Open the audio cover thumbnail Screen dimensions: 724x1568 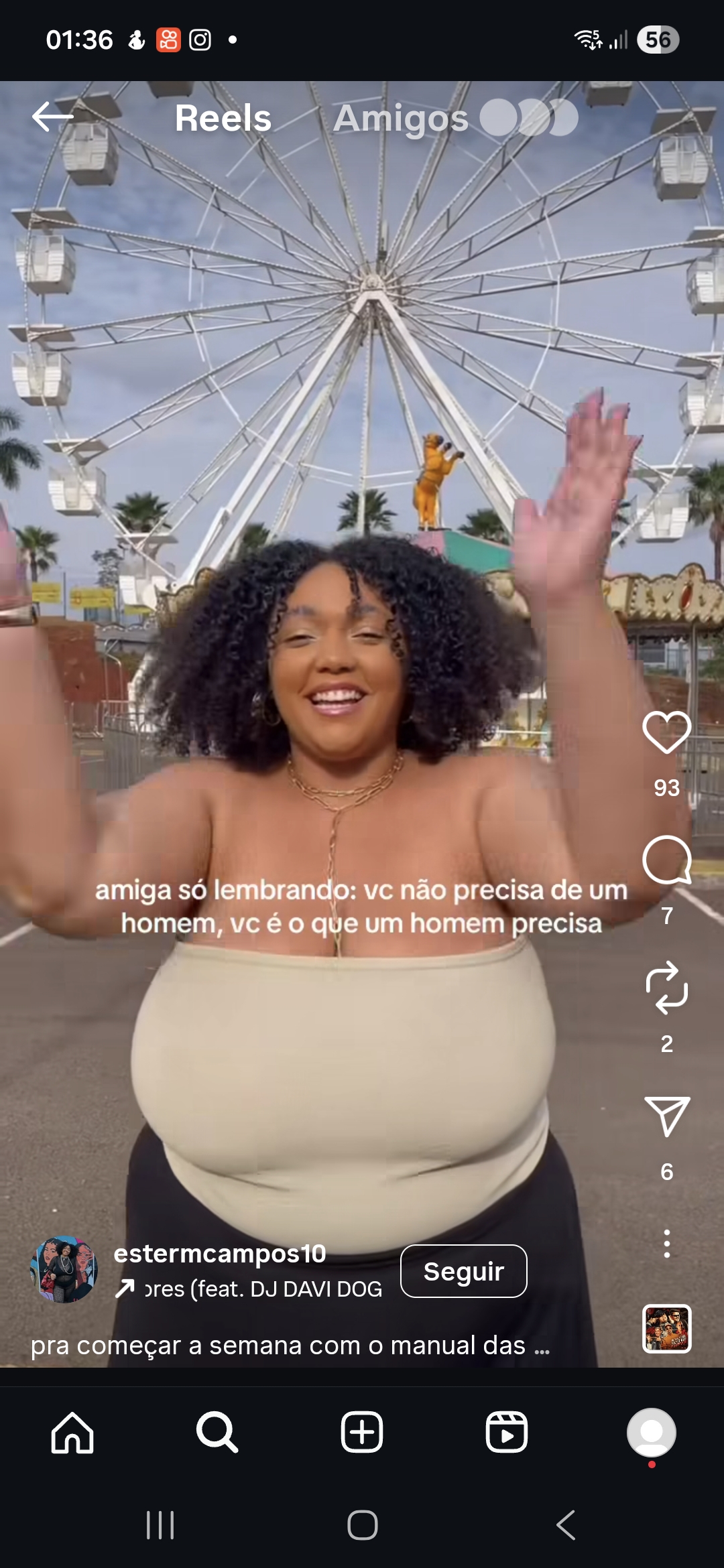[x=666, y=1329]
